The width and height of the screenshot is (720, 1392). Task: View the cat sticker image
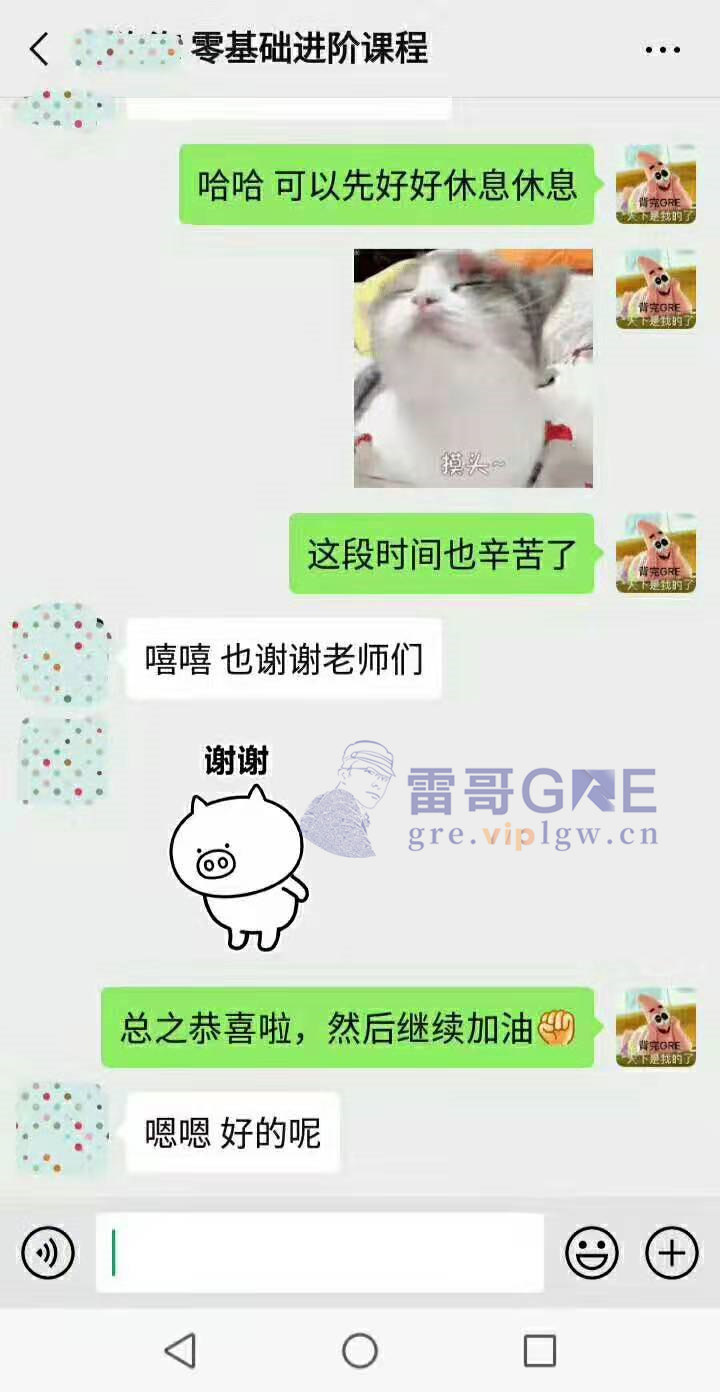click(x=473, y=368)
